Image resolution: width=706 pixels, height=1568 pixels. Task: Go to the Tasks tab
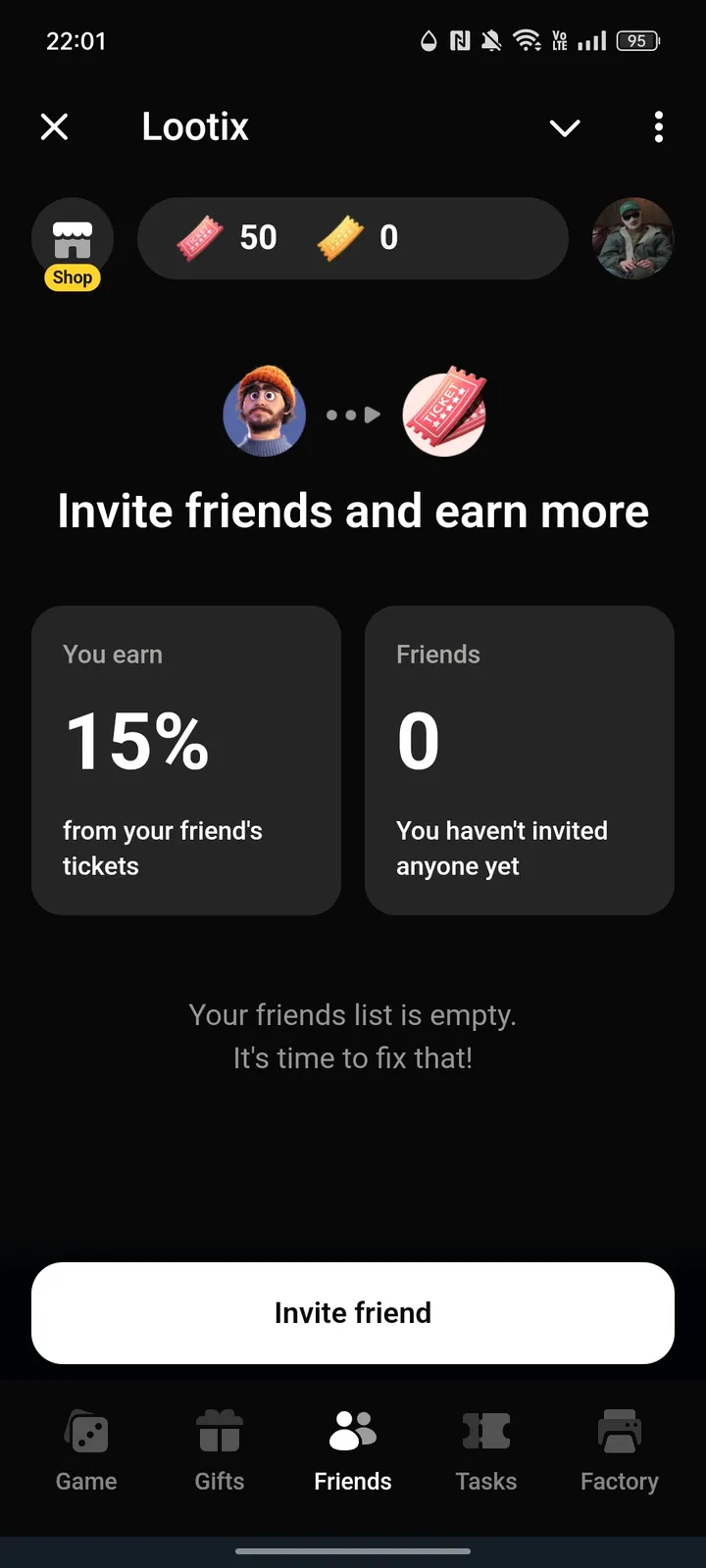[x=486, y=1451]
